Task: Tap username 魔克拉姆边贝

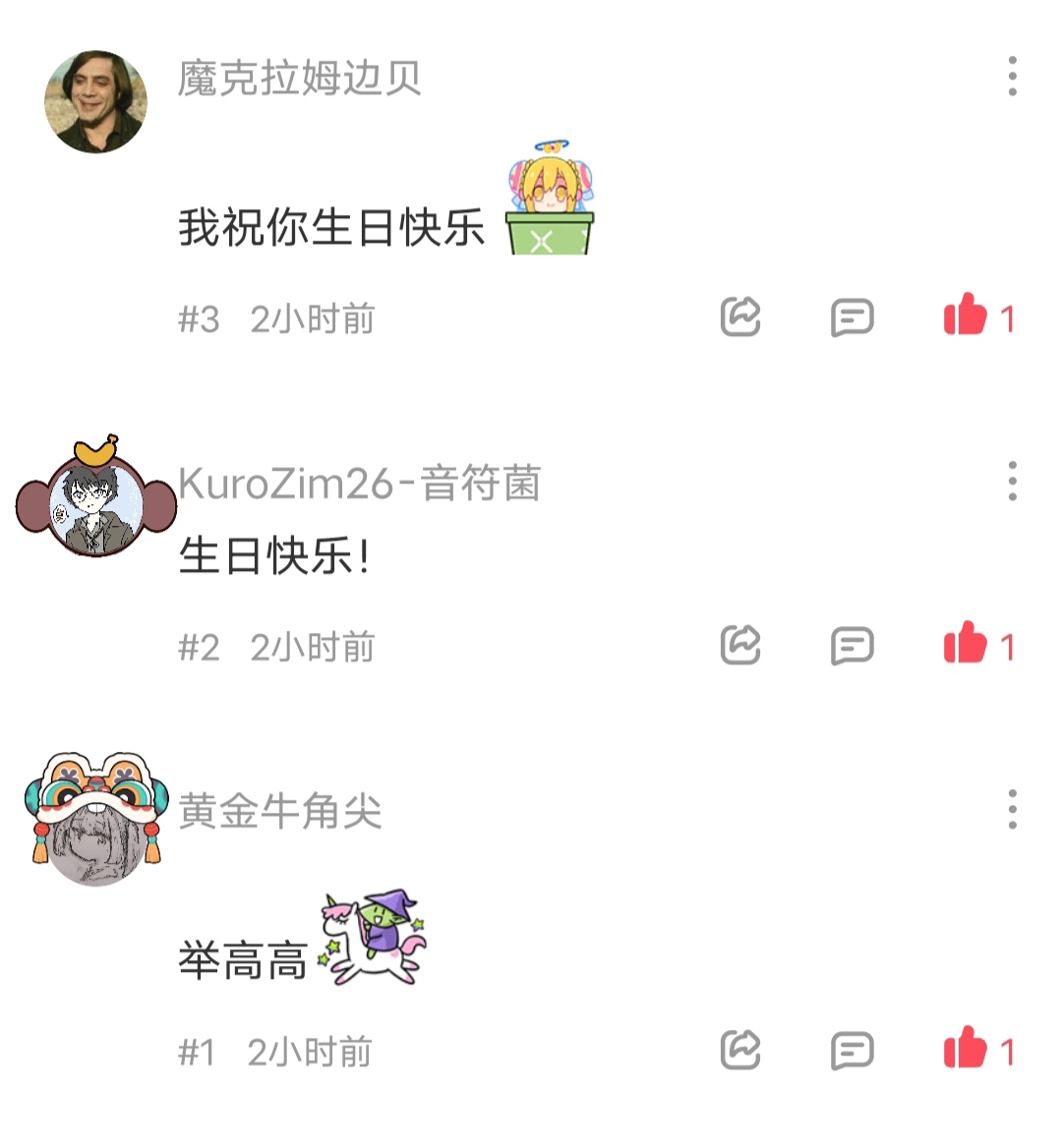Action: [300, 78]
